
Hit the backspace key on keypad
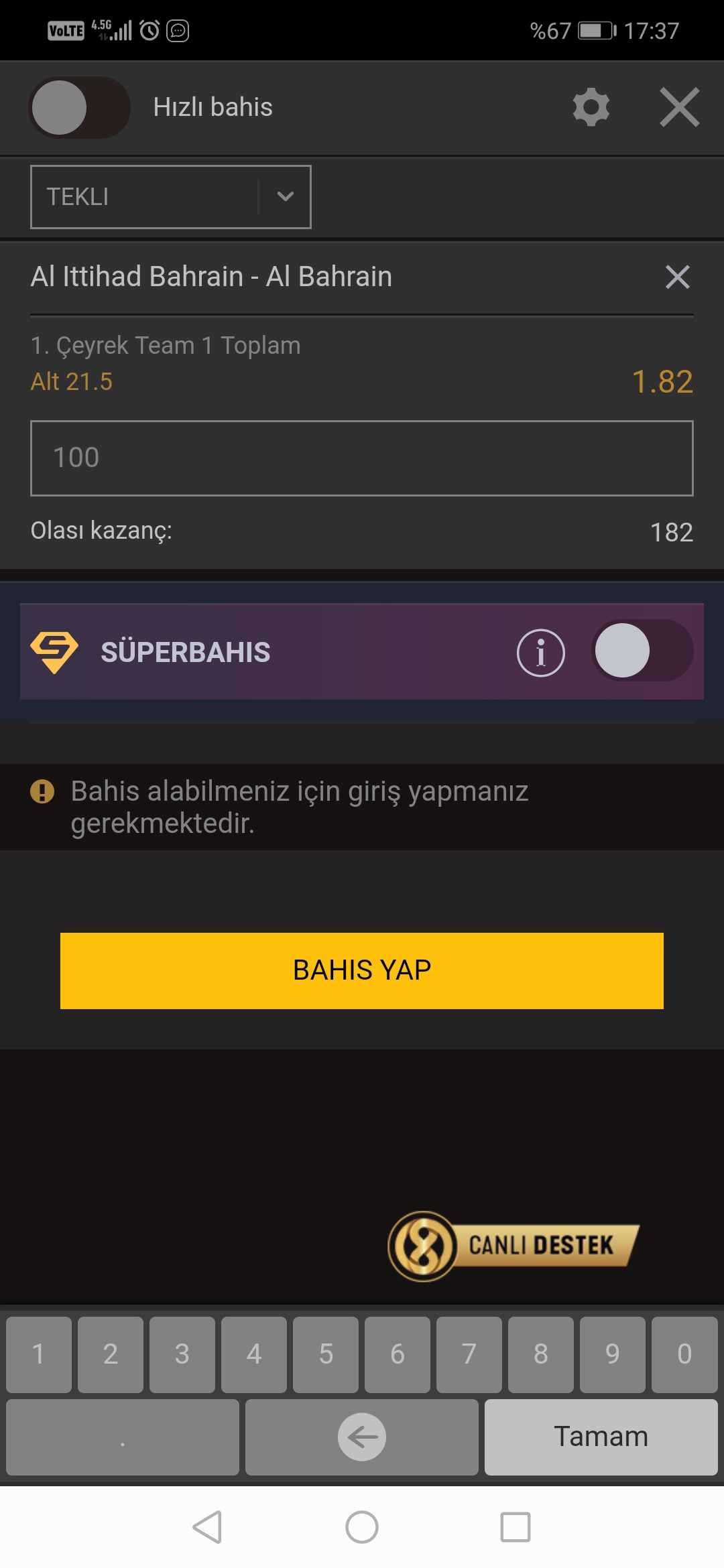tap(362, 1437)
